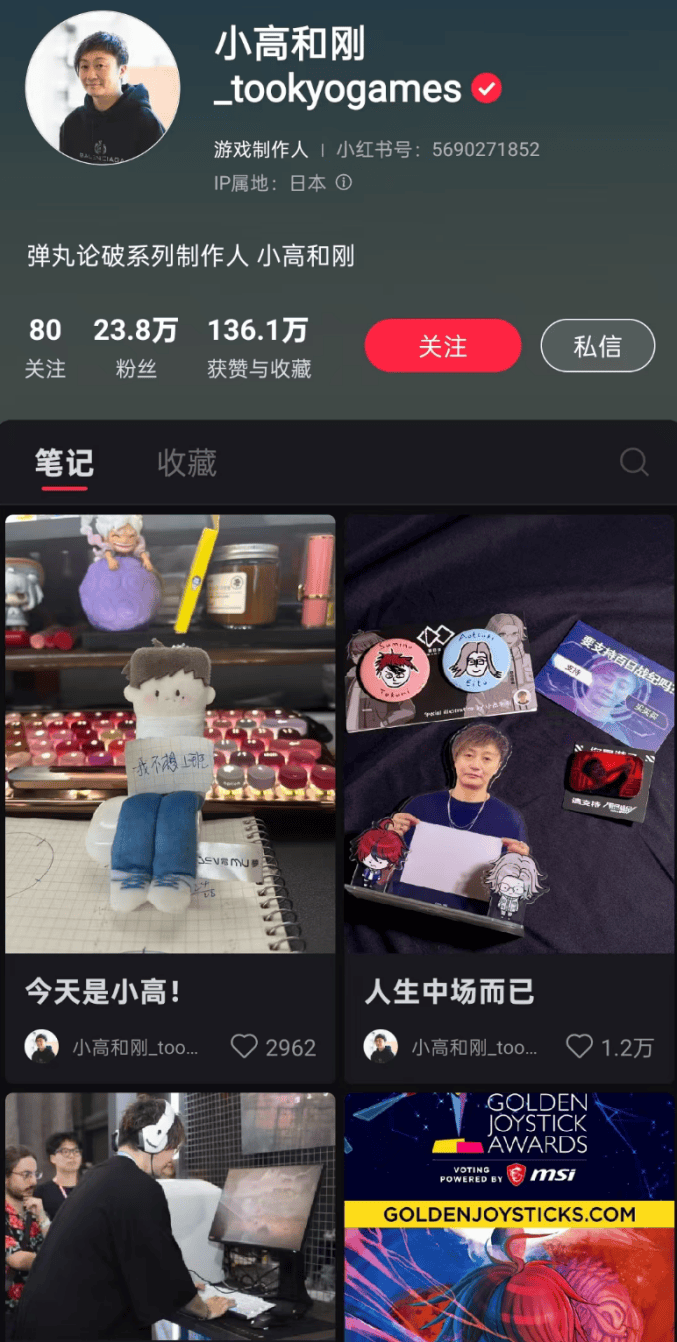
Task: View the profile avatar photo
Action: pyautogui.click(x=102, y=88)
